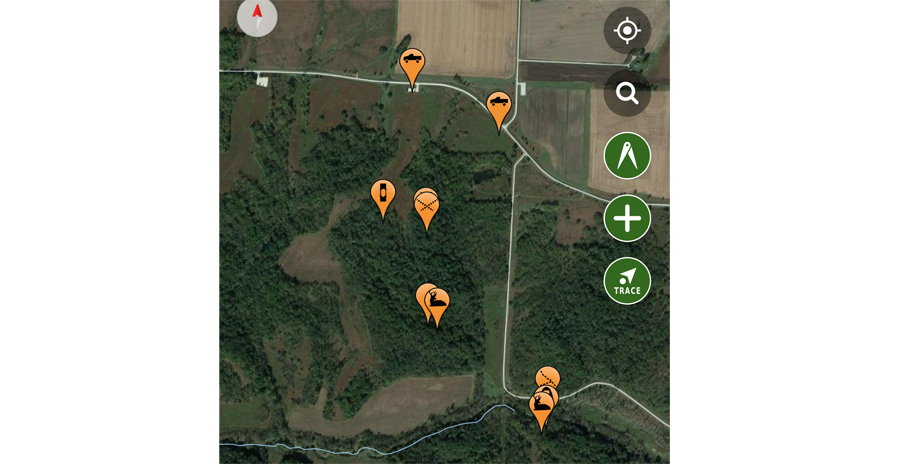900x464 pixels.
Task: Reset map orientation with the compass
Action: 257,17
